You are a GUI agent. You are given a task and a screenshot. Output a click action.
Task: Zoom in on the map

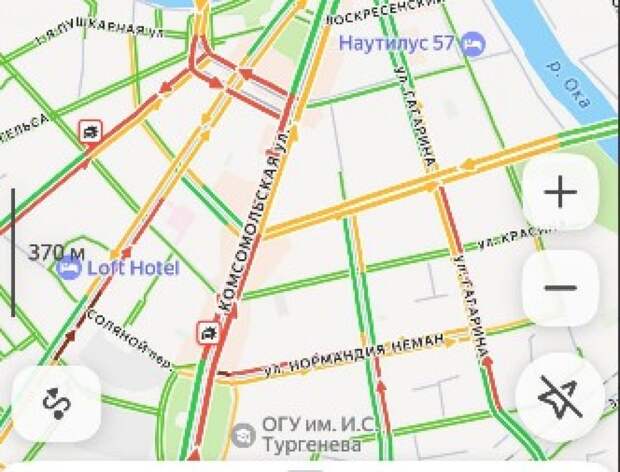[x=560, y=192]
